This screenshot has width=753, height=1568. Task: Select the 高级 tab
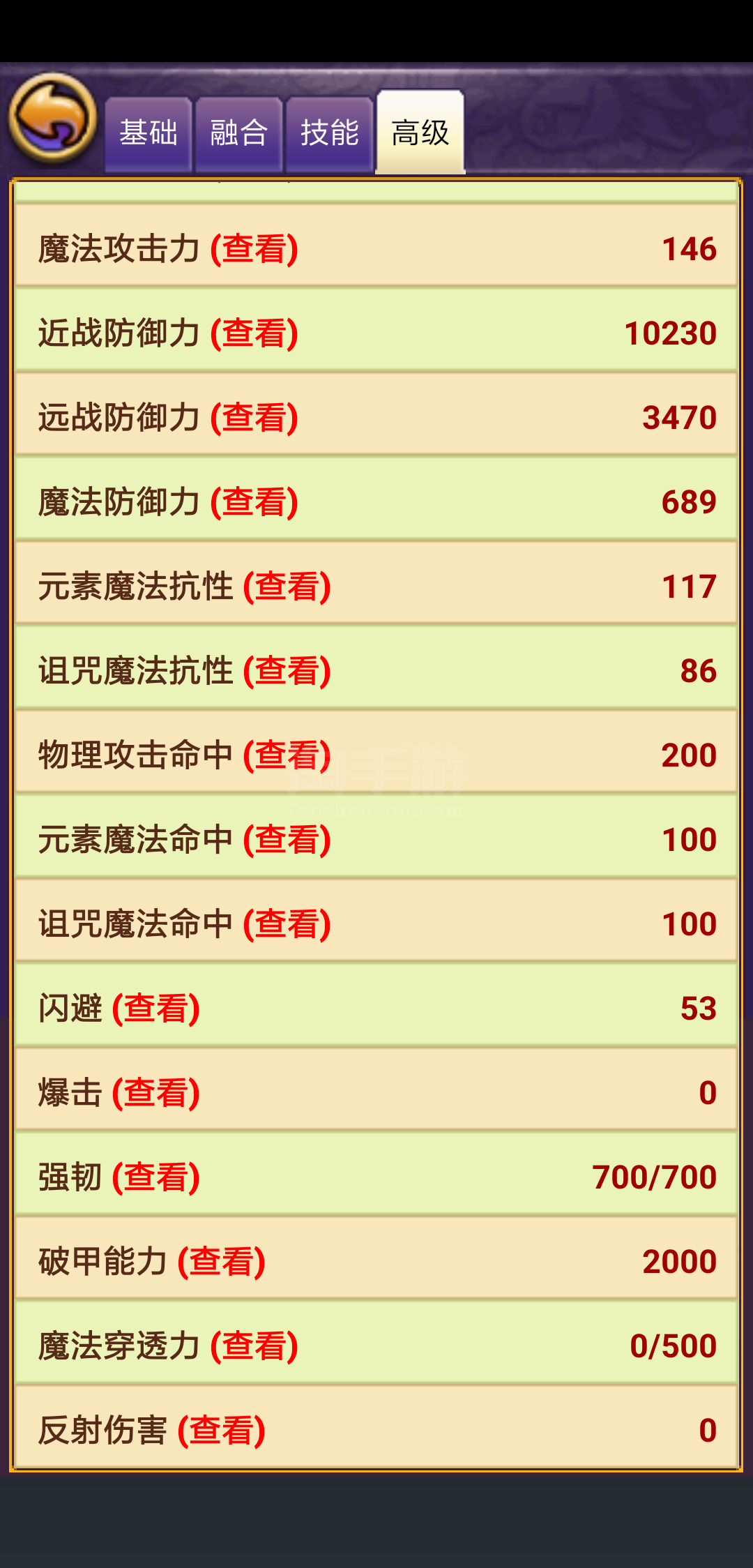(x=420, y=132)
